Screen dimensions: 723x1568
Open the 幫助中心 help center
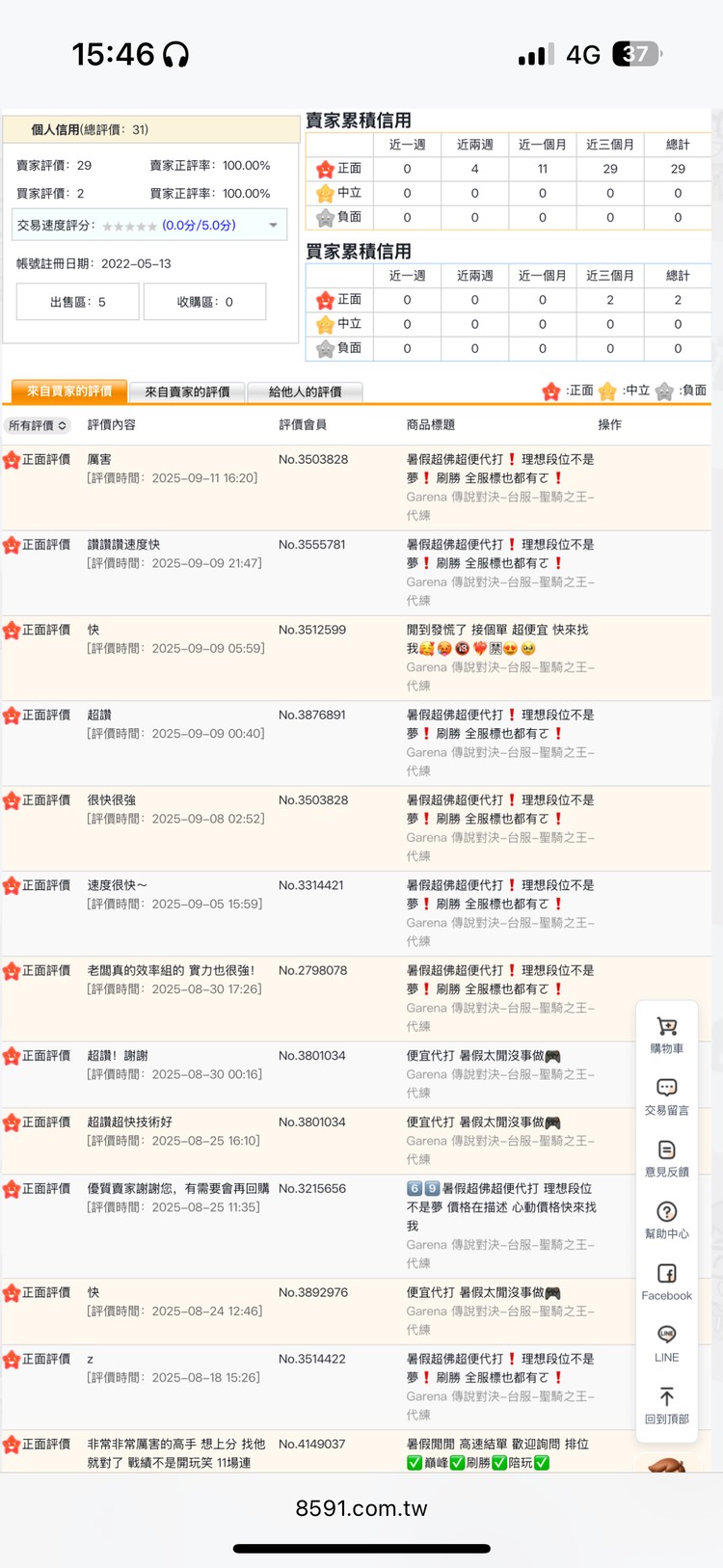(666, 1220)
